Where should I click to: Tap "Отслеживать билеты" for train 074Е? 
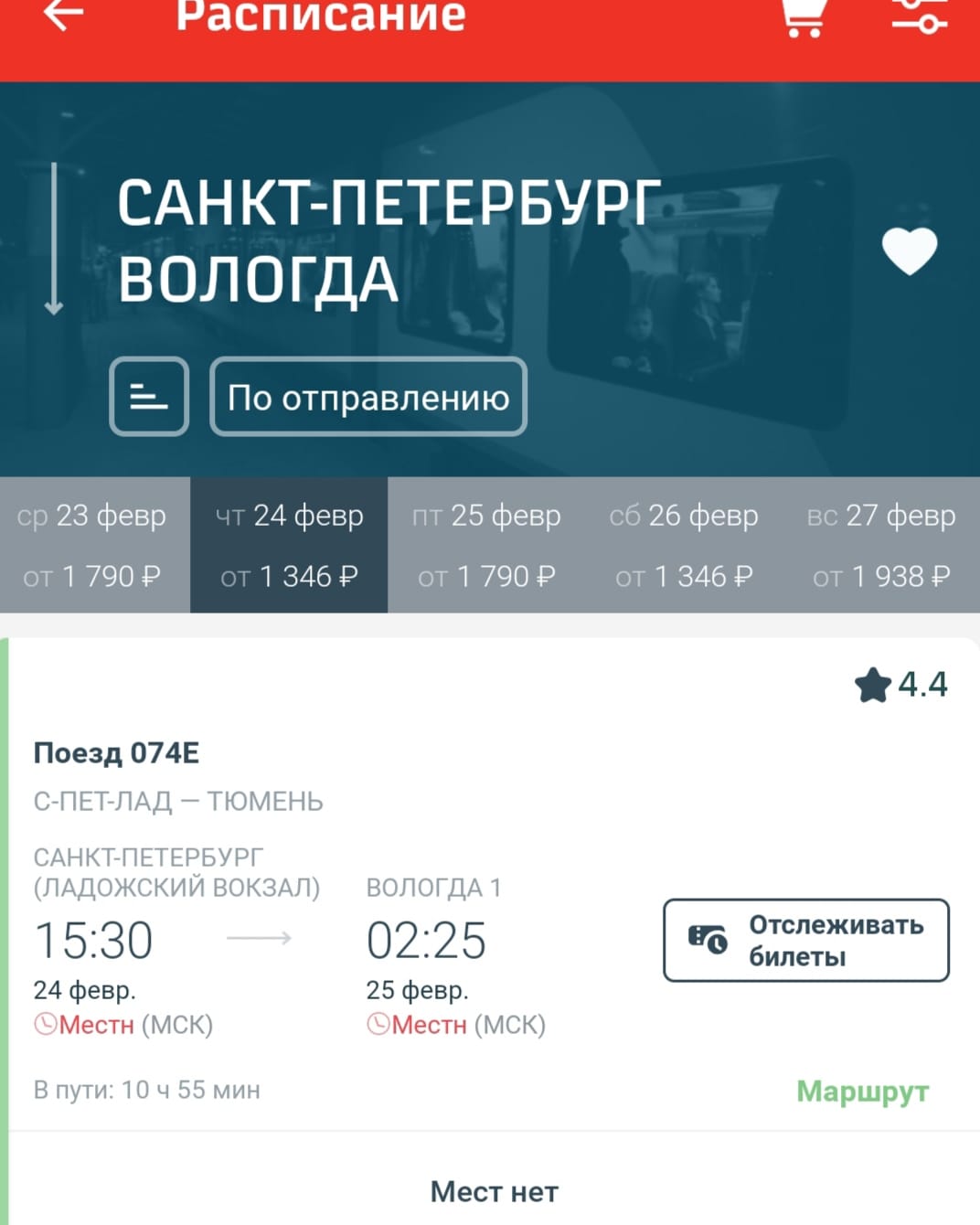point(805,941)
